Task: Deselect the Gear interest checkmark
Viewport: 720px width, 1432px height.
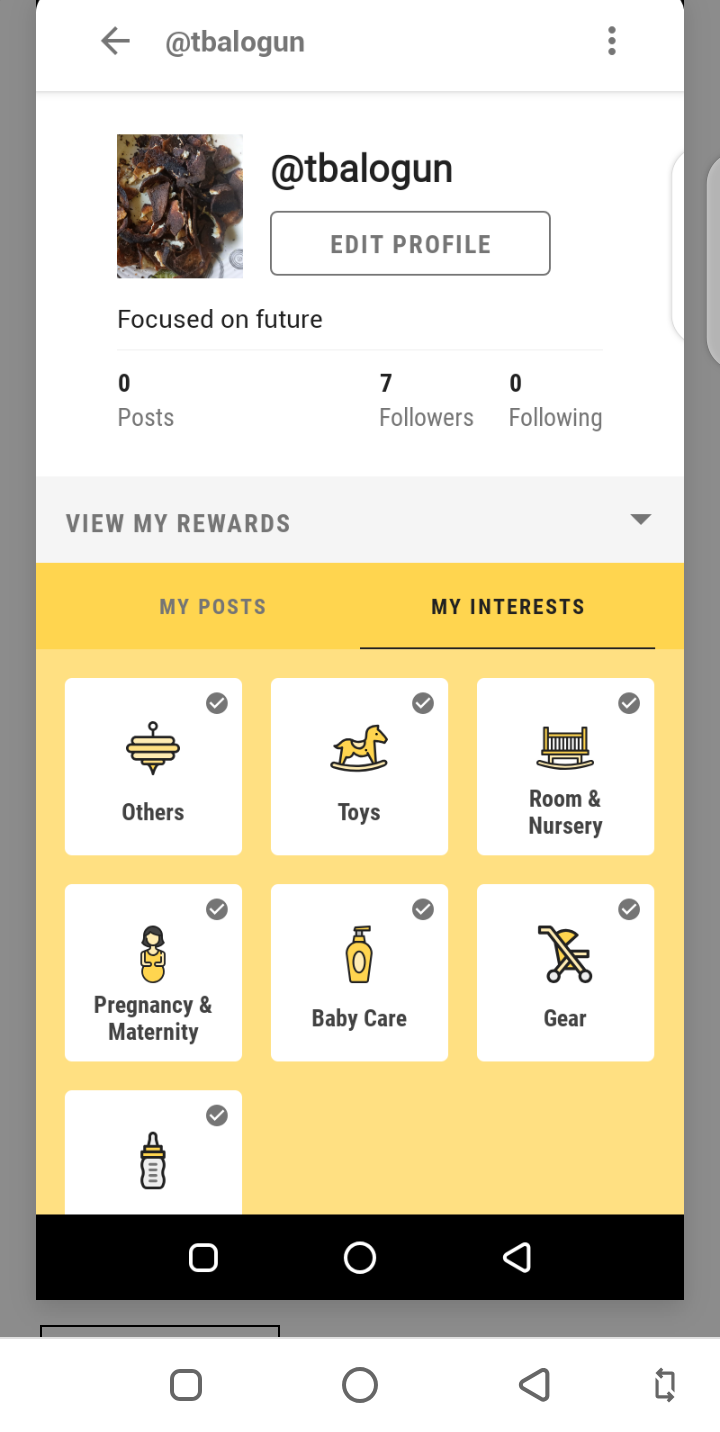Action: [x=629, y=909]
